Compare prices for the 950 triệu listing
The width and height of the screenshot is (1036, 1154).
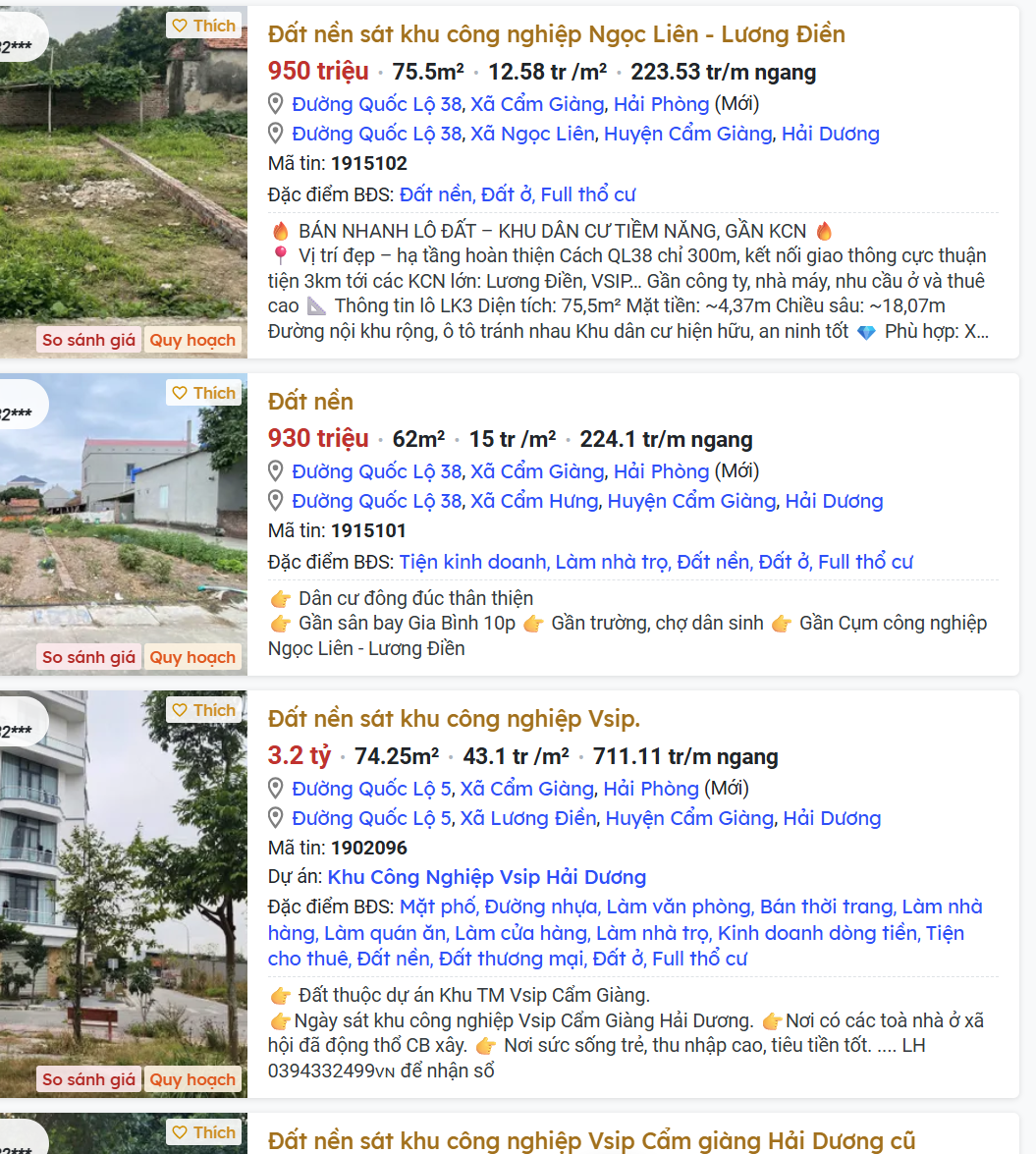click(88, 341)
